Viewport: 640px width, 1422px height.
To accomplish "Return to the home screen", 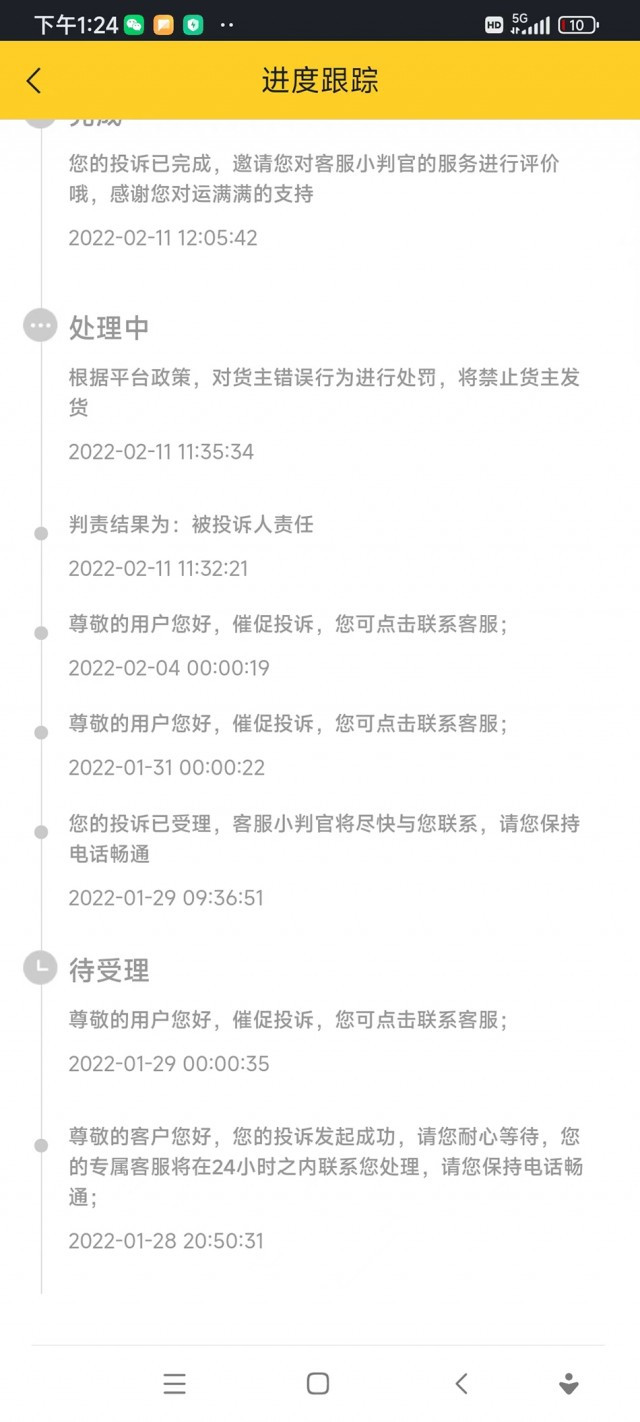I will pyautogui.click(x=318, y=1384).
